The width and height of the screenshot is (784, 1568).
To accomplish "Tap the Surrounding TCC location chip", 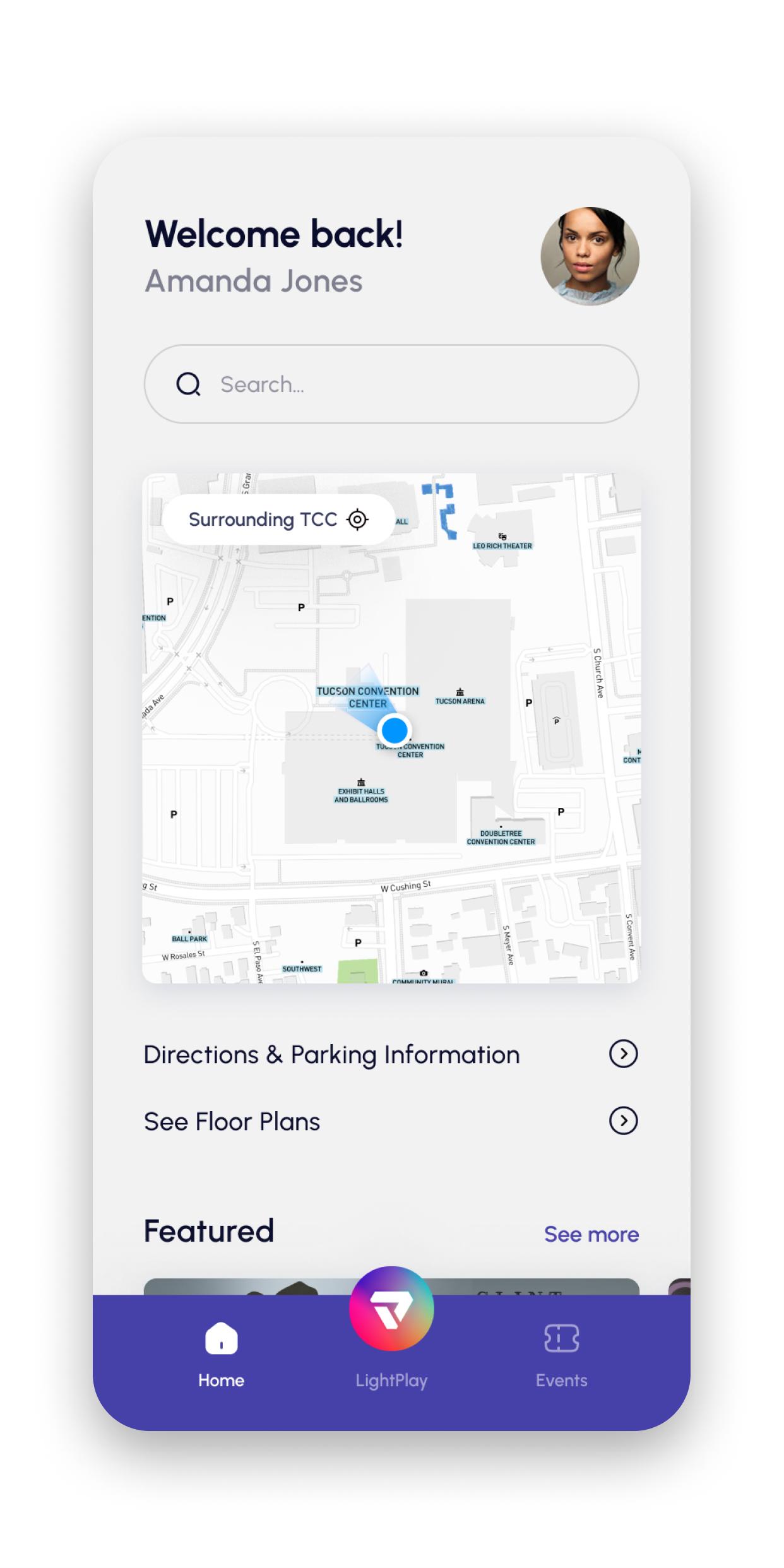I will 278,520.
